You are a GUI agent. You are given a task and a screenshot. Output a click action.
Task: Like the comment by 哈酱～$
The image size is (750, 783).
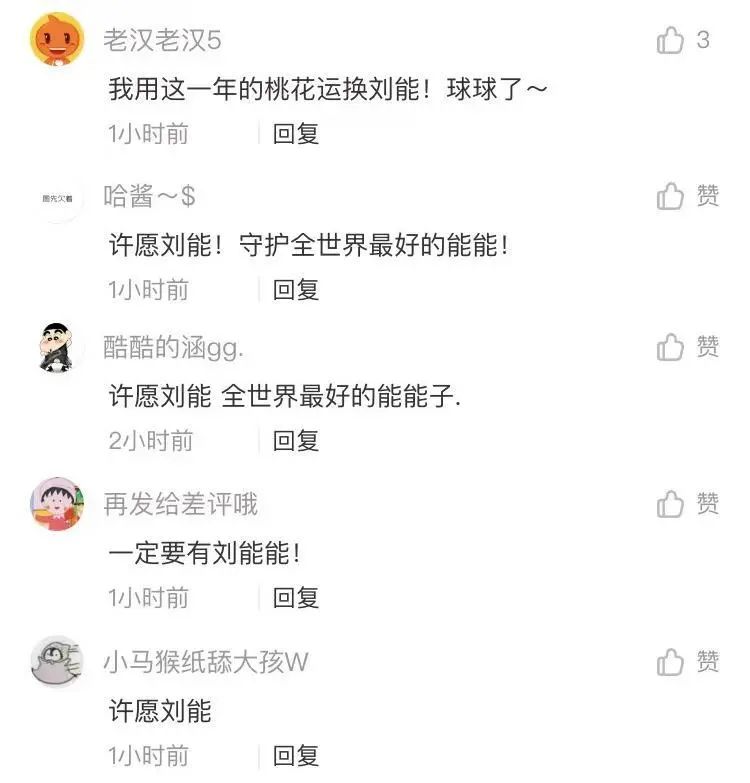671,196
